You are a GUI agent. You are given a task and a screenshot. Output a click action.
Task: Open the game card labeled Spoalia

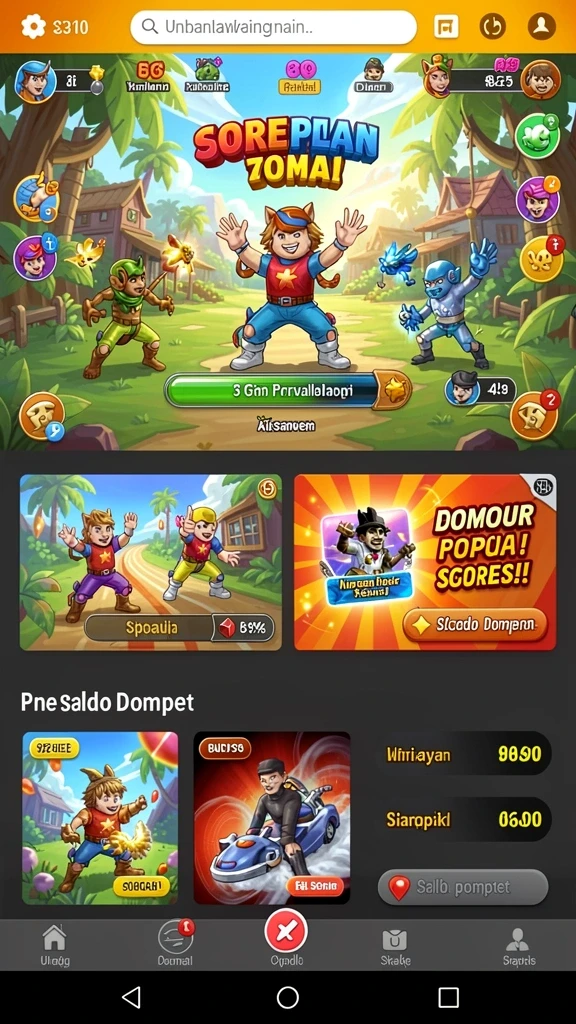point(151,562)
